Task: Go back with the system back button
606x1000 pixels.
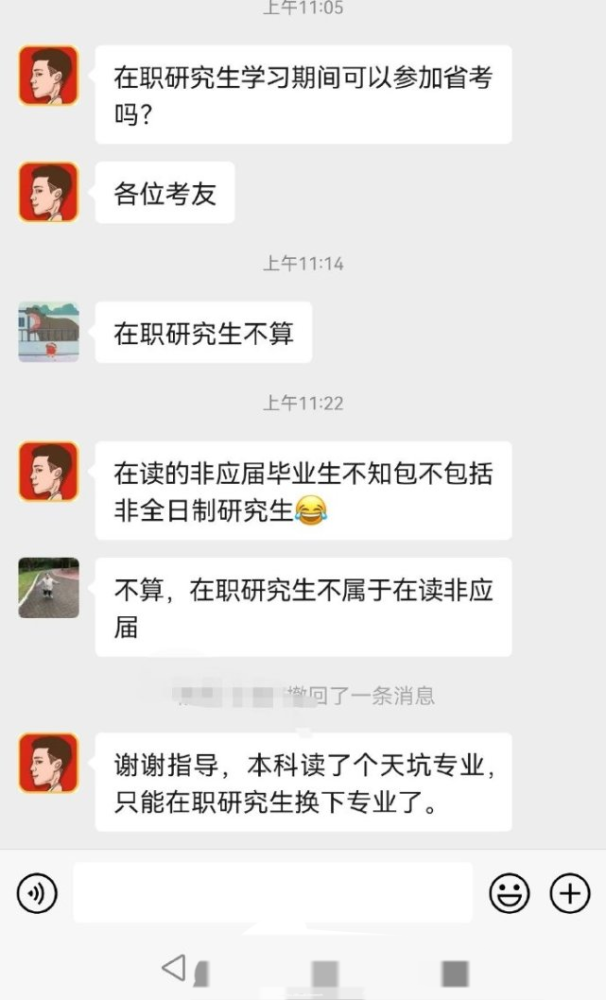Action: 175,967
